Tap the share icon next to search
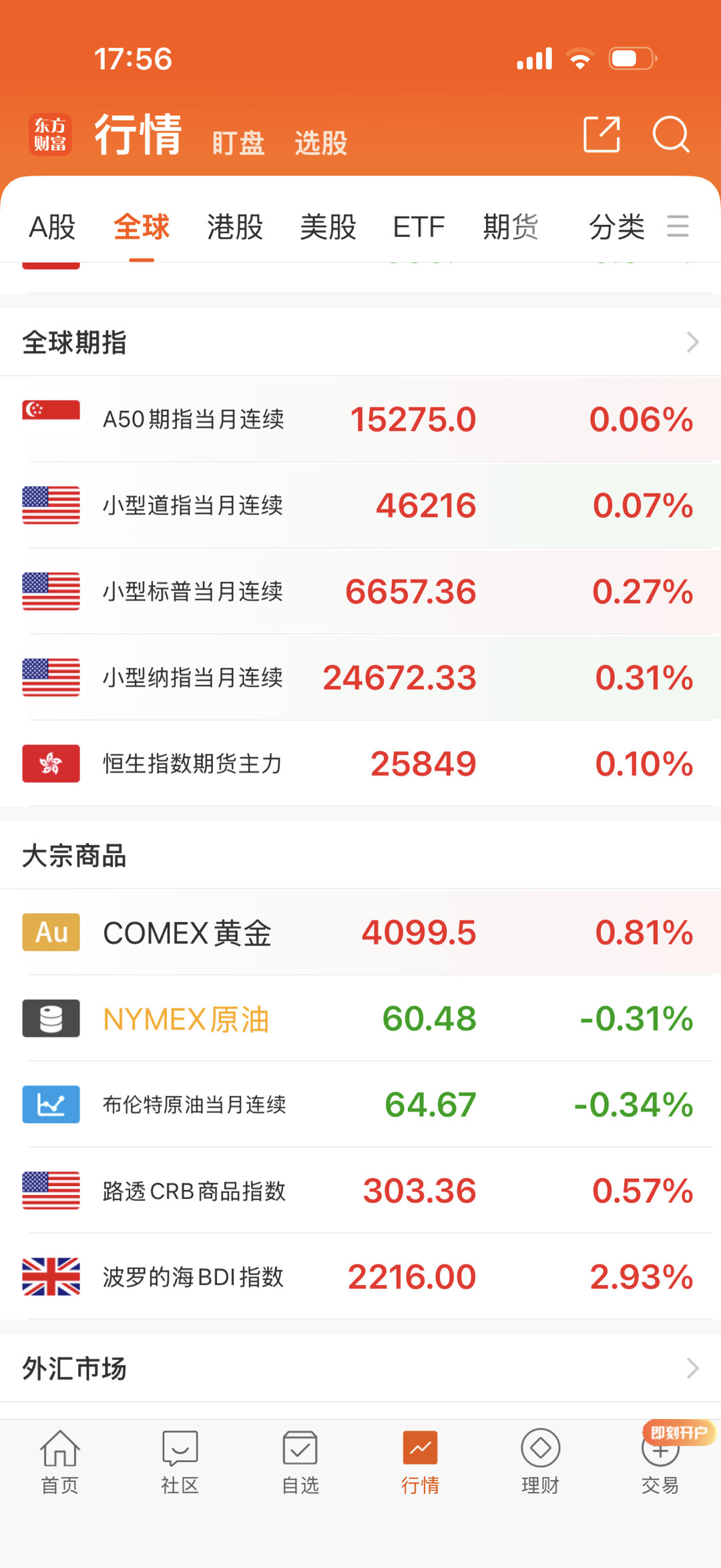This screenshot has height=1568, width=721. [x=602, y=134]
